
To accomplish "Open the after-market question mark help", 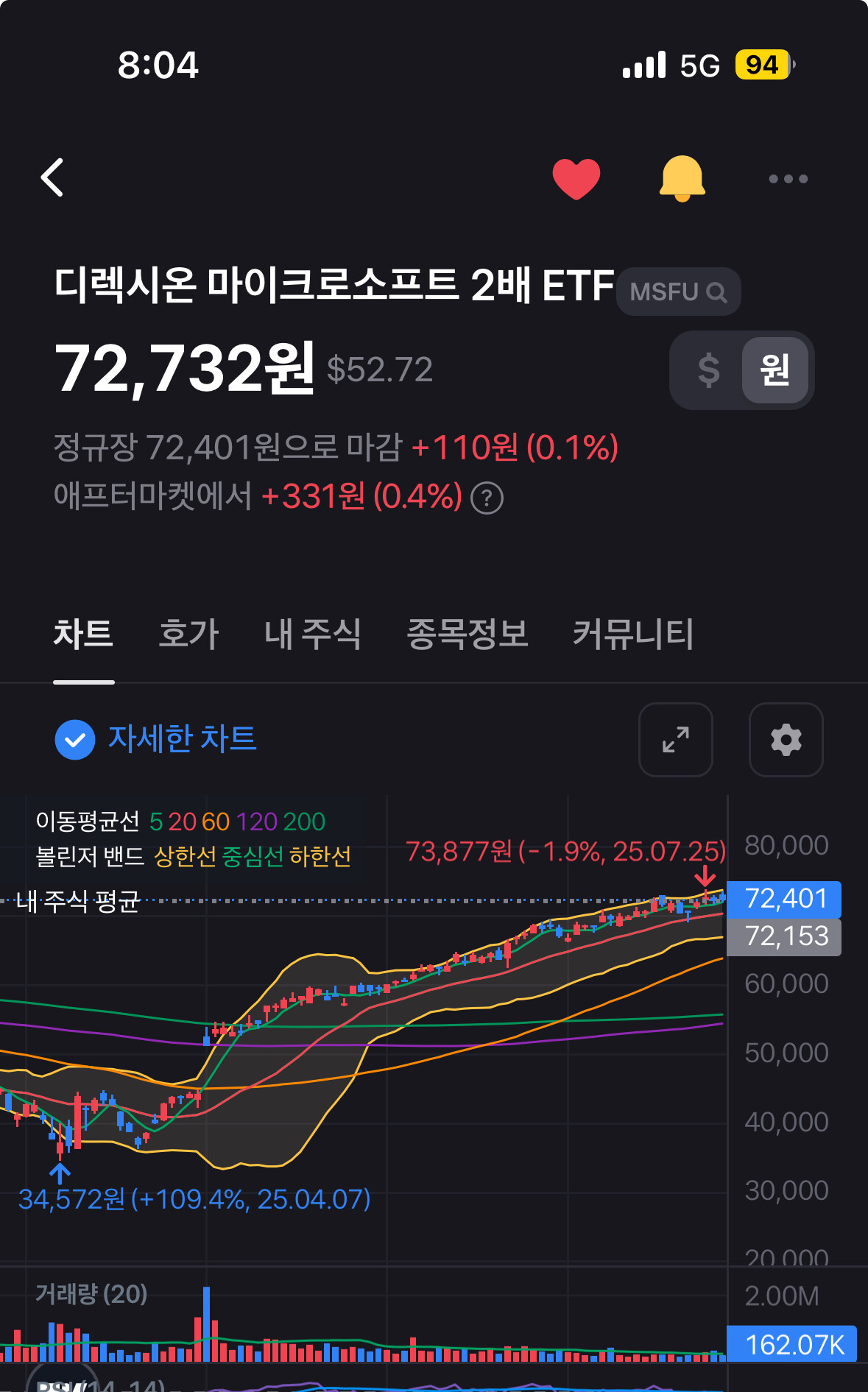I will [487, 498].
